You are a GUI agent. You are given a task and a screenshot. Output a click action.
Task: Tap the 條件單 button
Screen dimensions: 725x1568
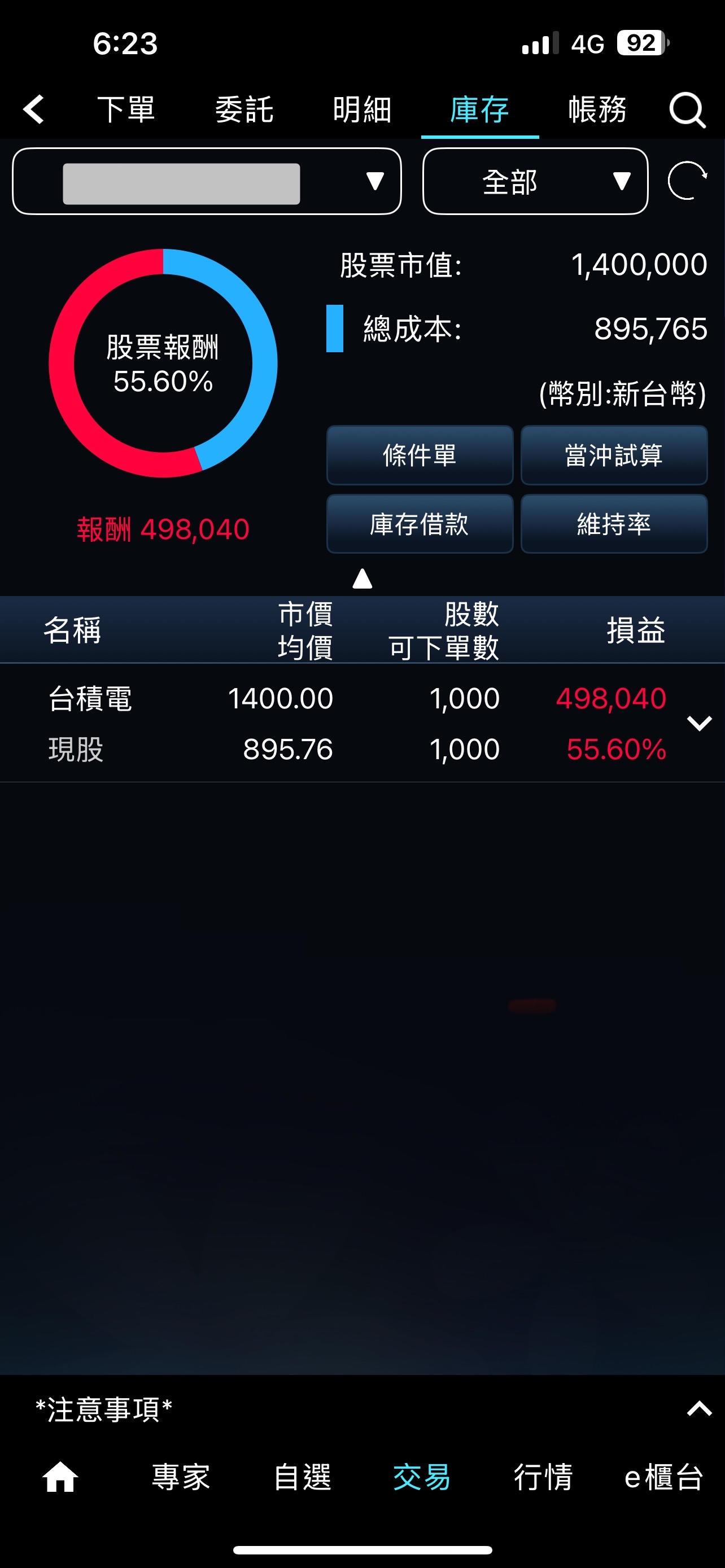coord(420,455)
